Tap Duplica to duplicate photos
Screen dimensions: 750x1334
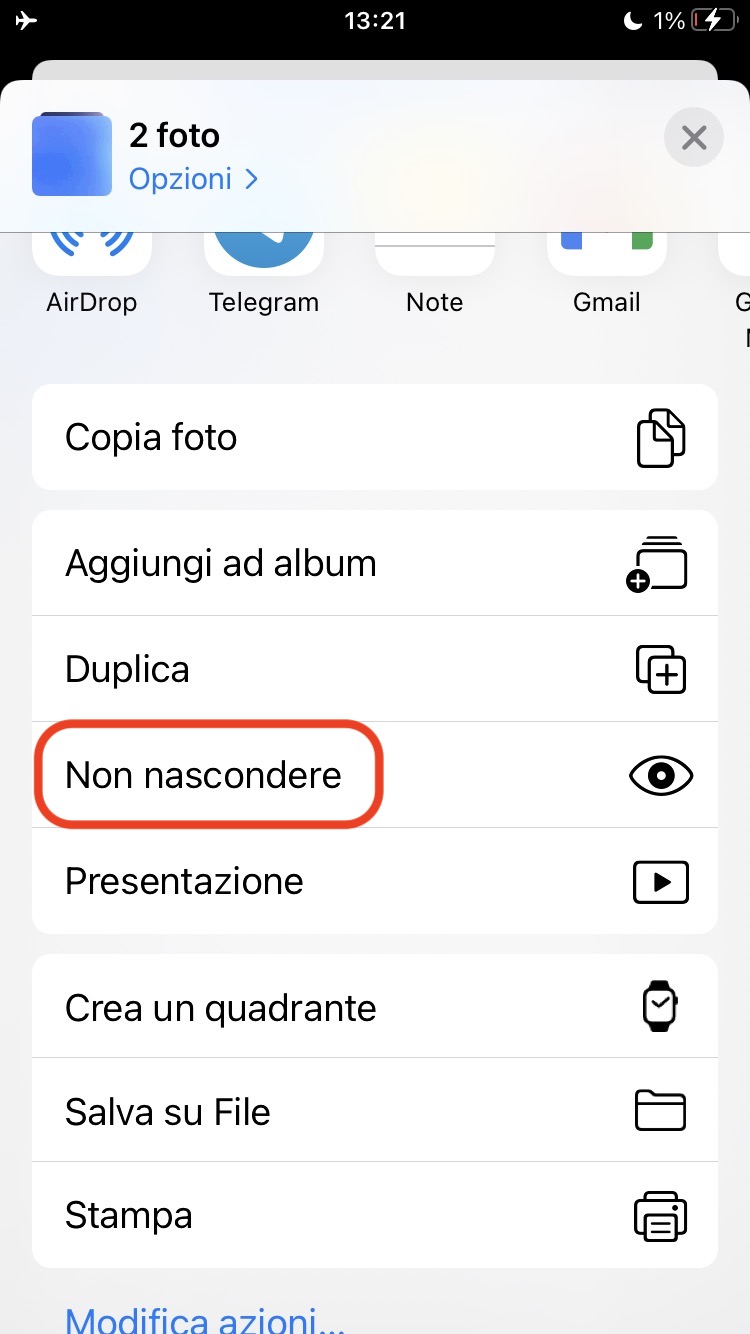(375, 669)
